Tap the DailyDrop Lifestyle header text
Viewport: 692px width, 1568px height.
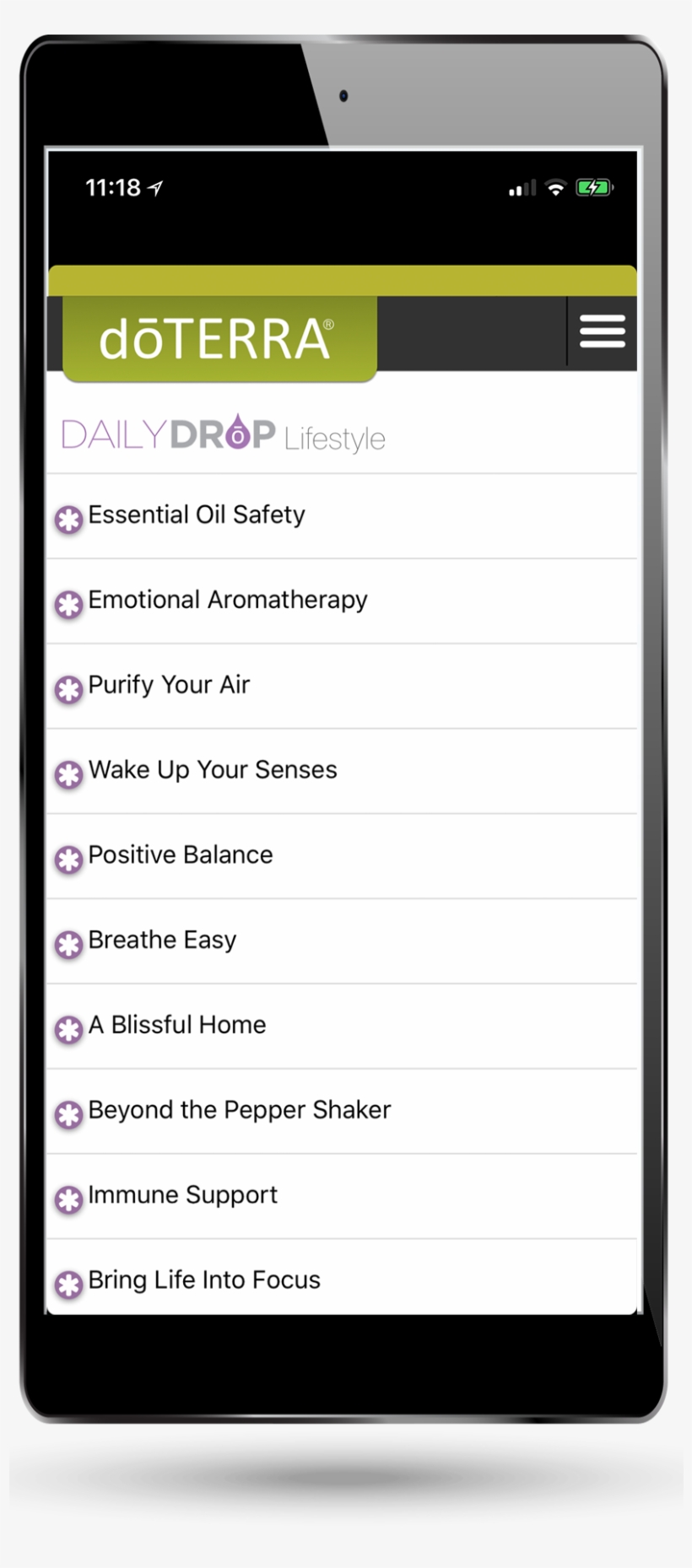click(x=224, y=434)
